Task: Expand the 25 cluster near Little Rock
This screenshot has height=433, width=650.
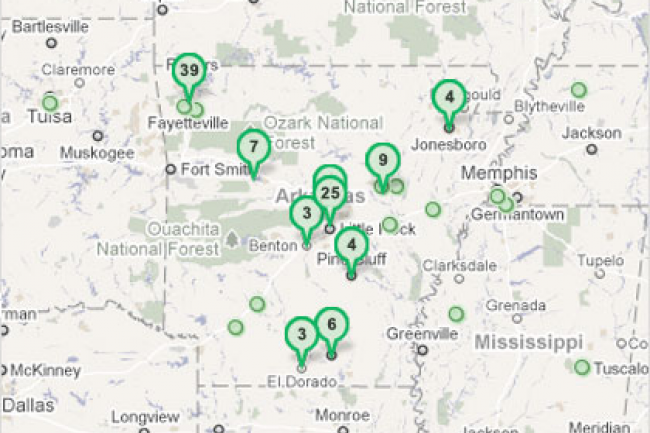Action: tap(330, 193)
